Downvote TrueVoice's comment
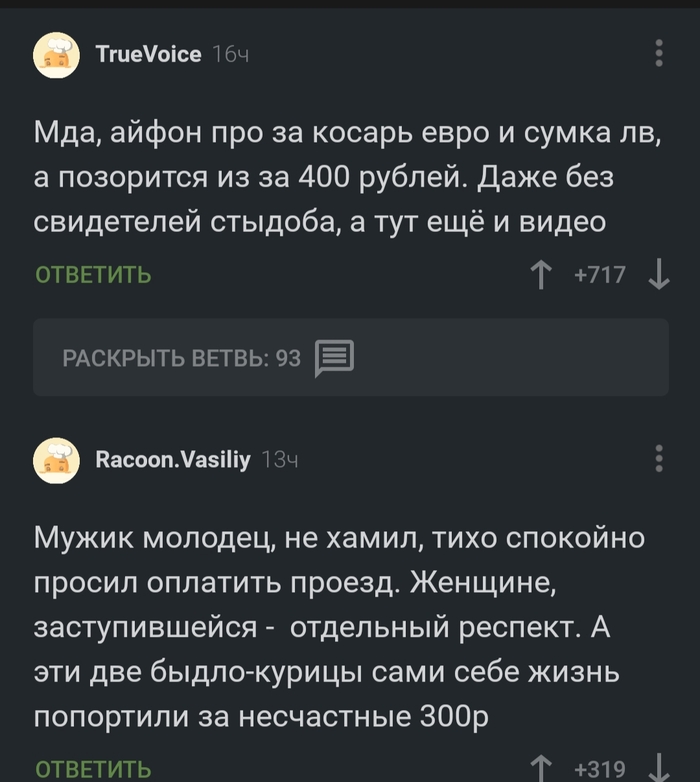The width and height of the screenshot is (700, 782). (x=658, y=274)
